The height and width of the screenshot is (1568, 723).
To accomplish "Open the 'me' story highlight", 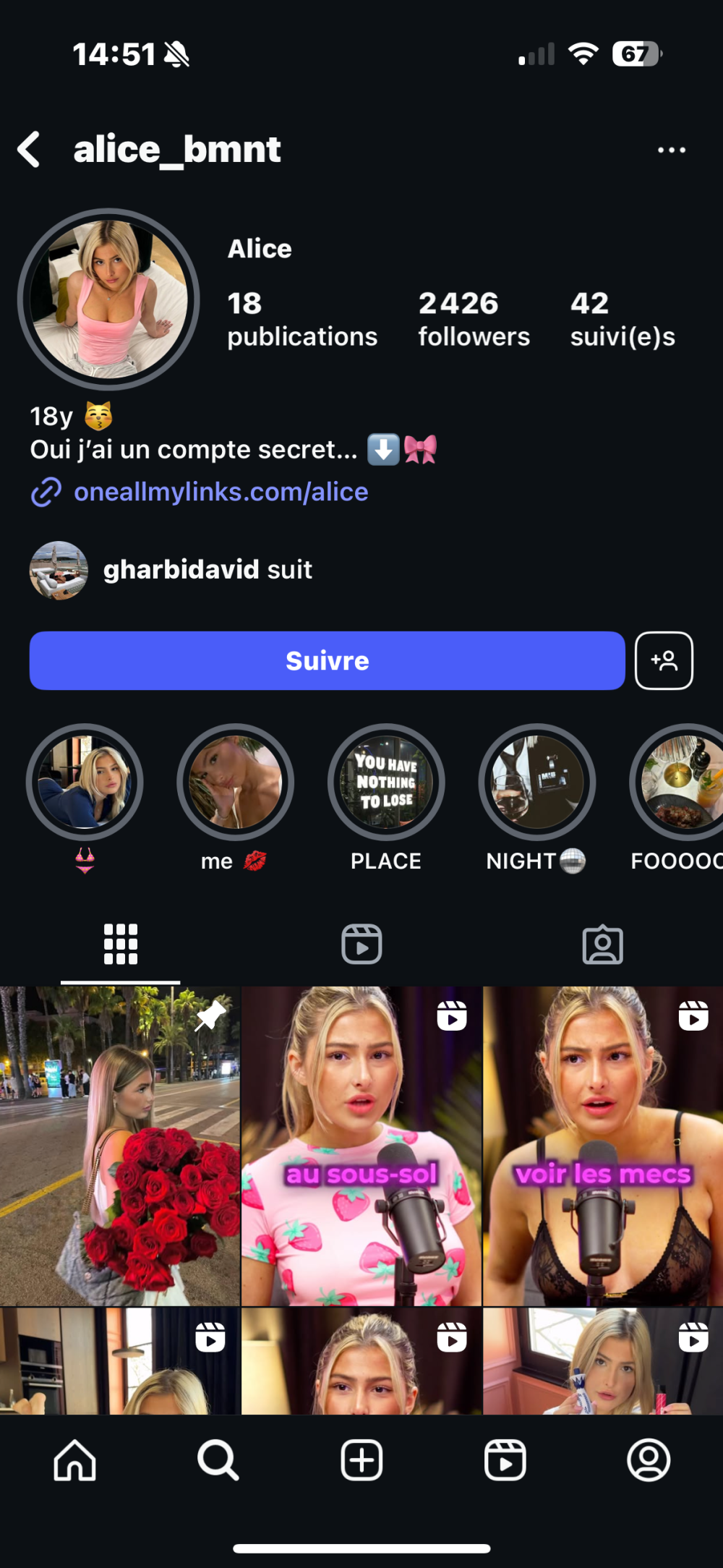I will click(235, 783).
